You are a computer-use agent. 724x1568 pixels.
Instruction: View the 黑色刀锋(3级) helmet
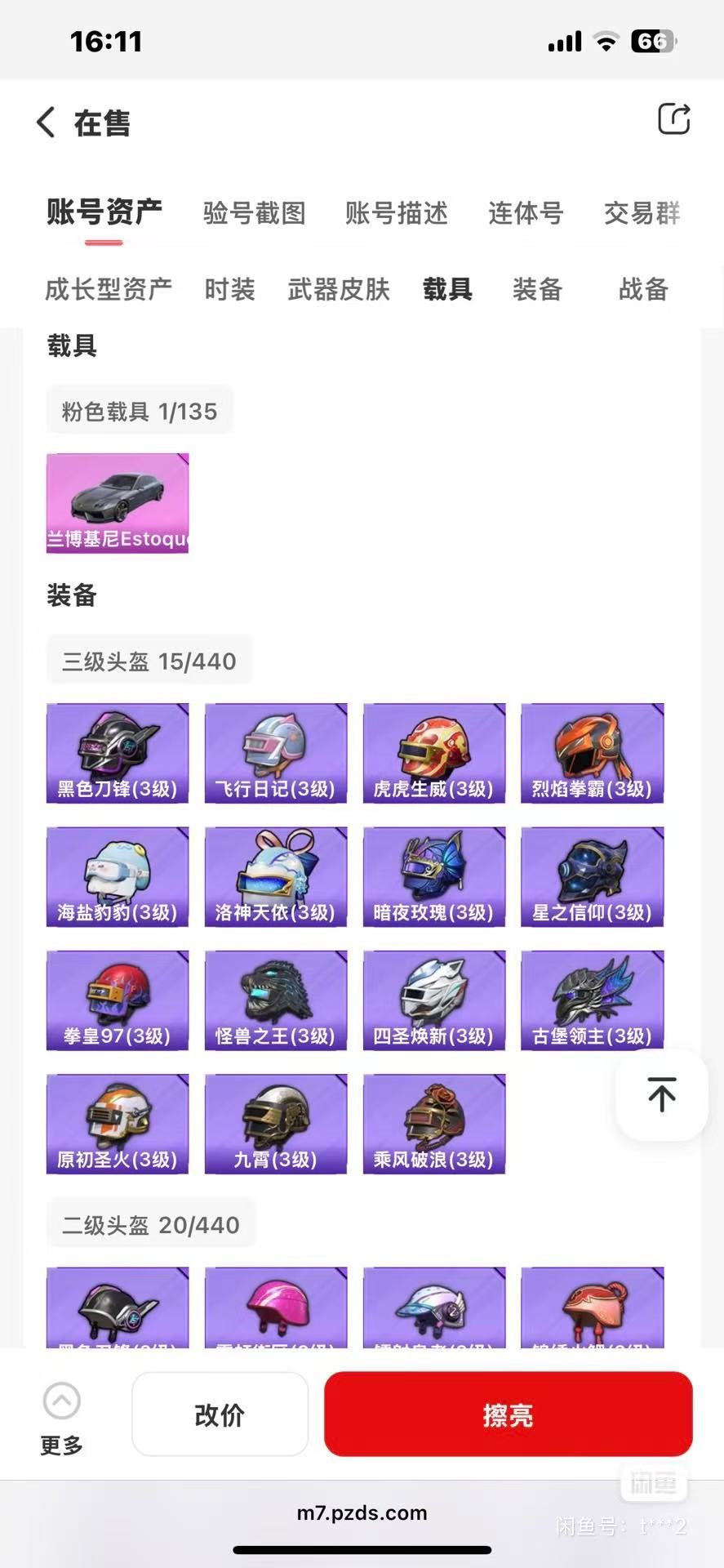click(118, 753)
